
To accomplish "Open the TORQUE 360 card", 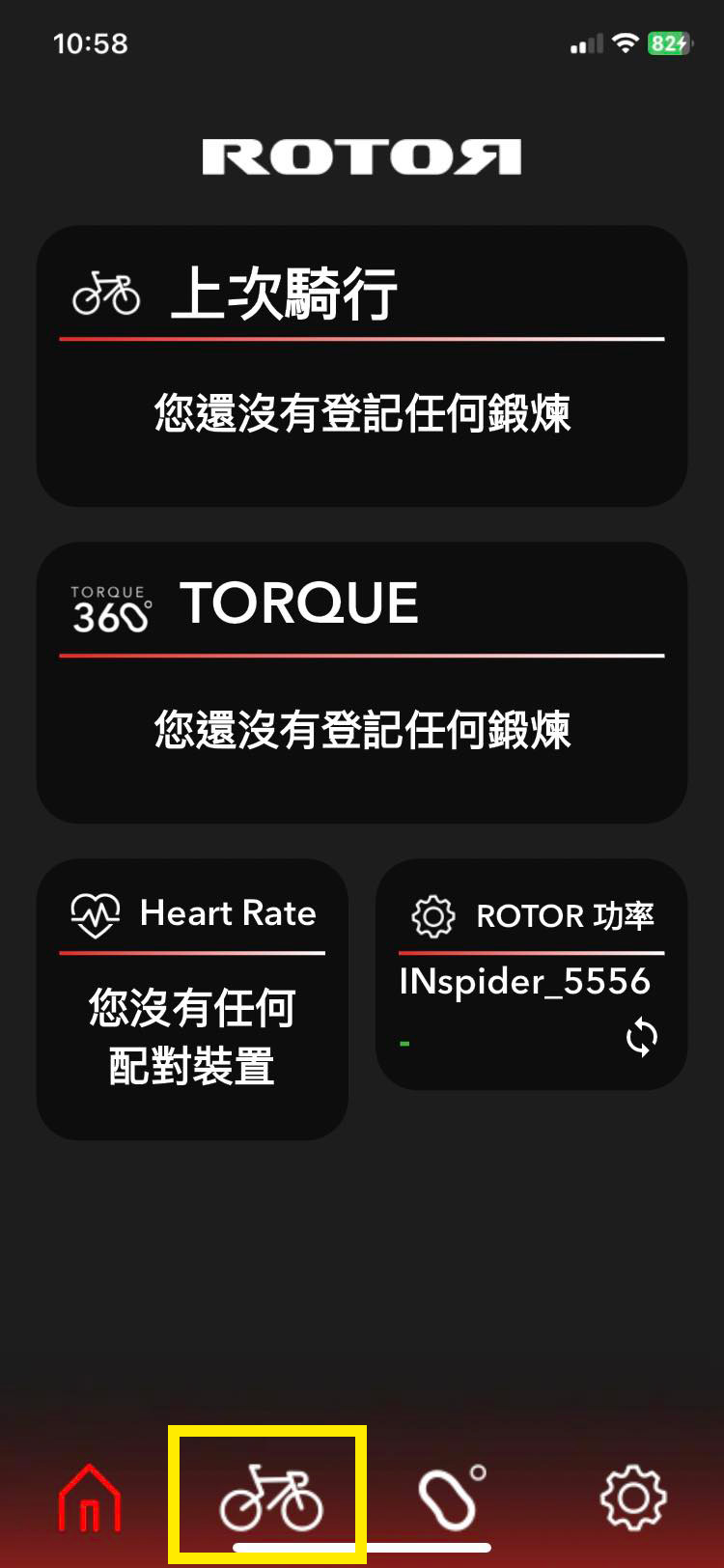I will 361,682.
